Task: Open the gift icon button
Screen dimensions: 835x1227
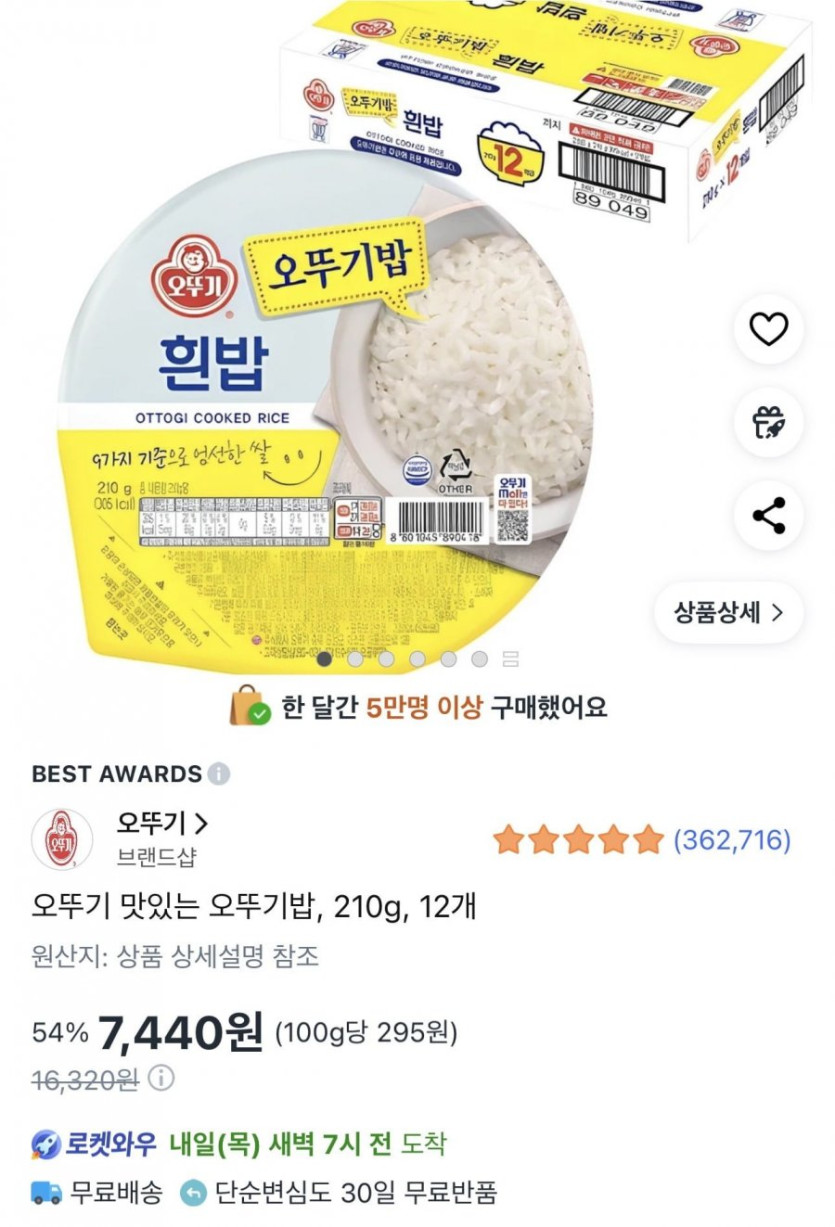Action: pos(768,422)
